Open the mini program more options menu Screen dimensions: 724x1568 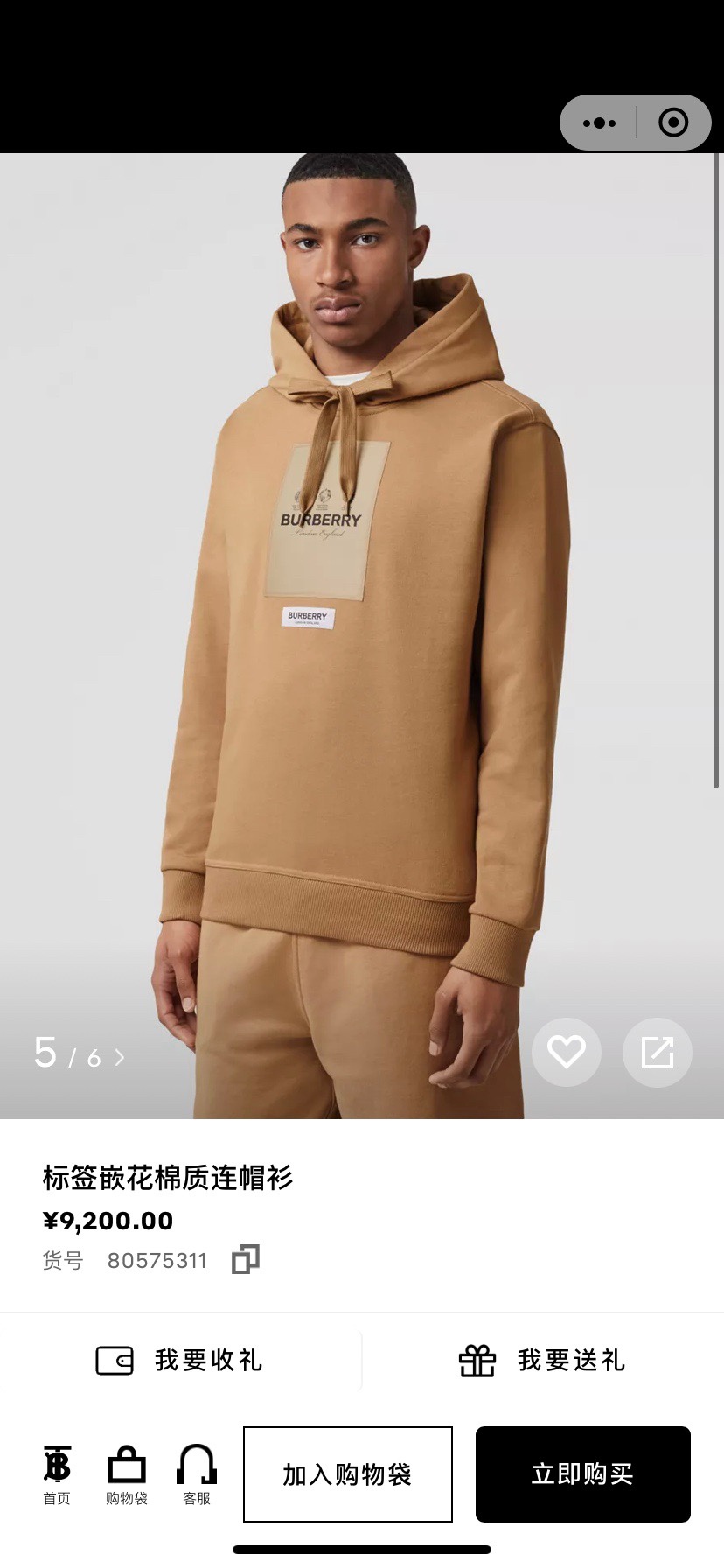click(599, 123)
